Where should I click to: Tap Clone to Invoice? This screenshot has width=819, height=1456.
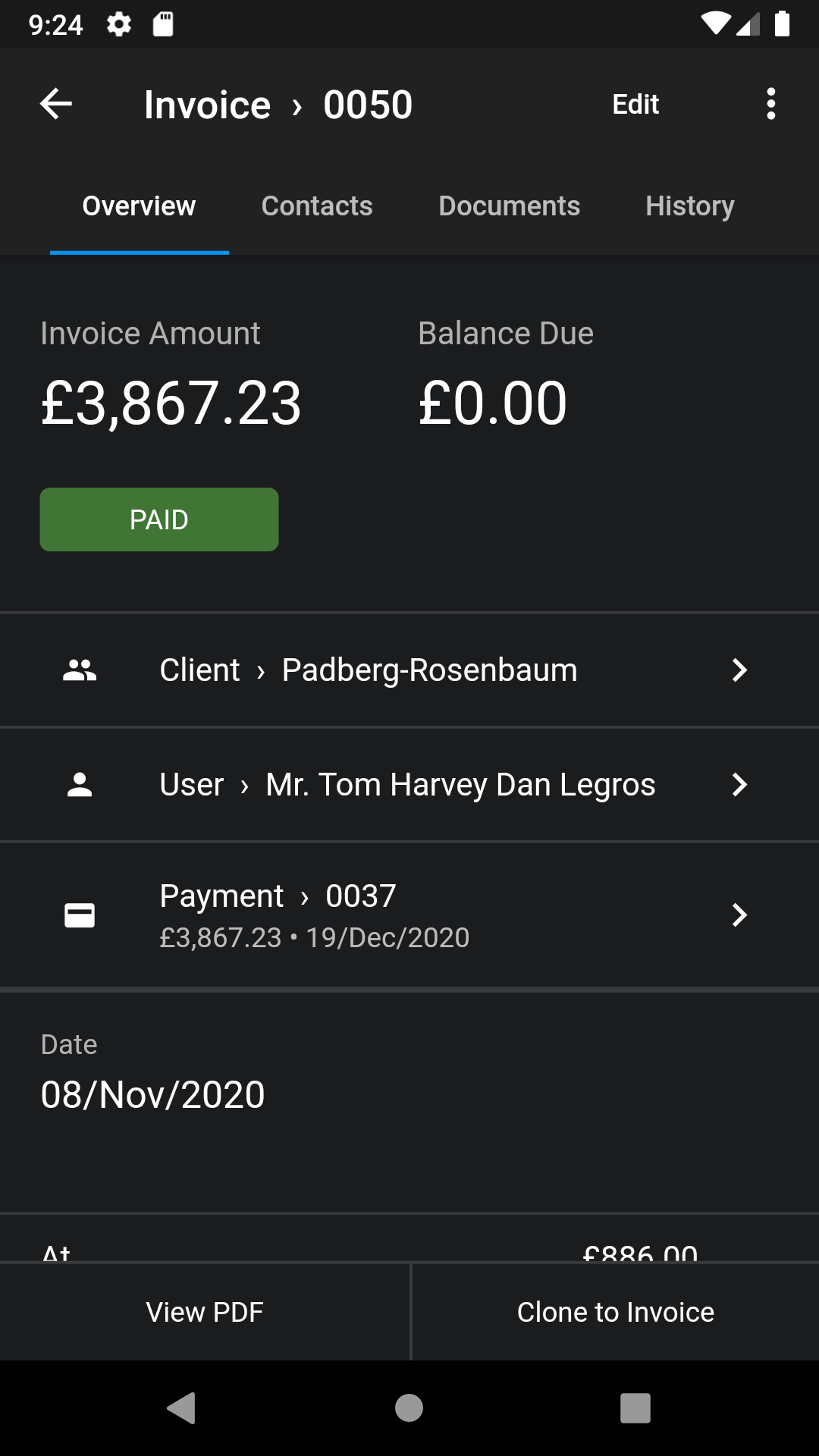coord(614,1312)
